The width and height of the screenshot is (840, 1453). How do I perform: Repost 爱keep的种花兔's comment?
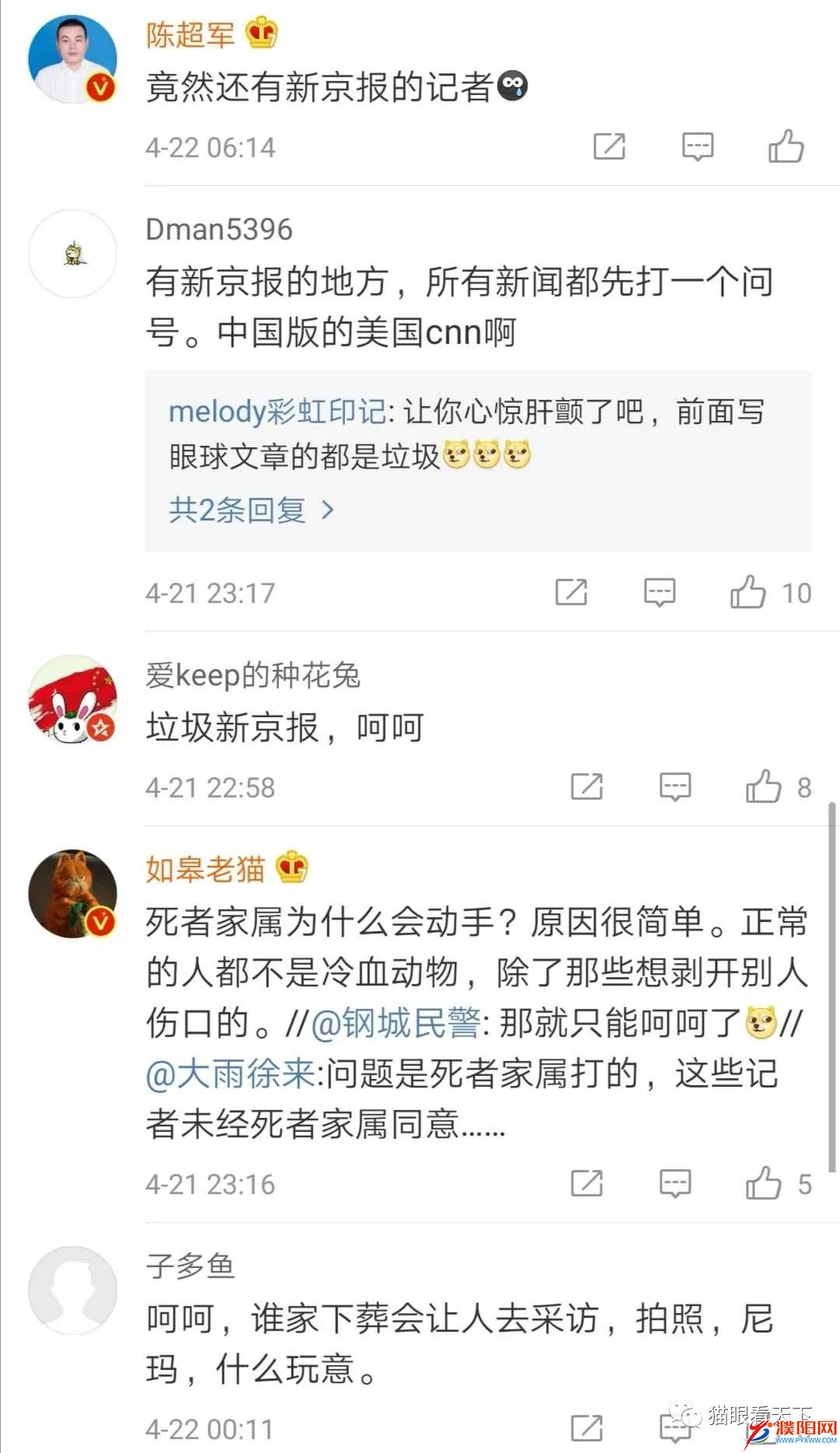click(586, 787)
